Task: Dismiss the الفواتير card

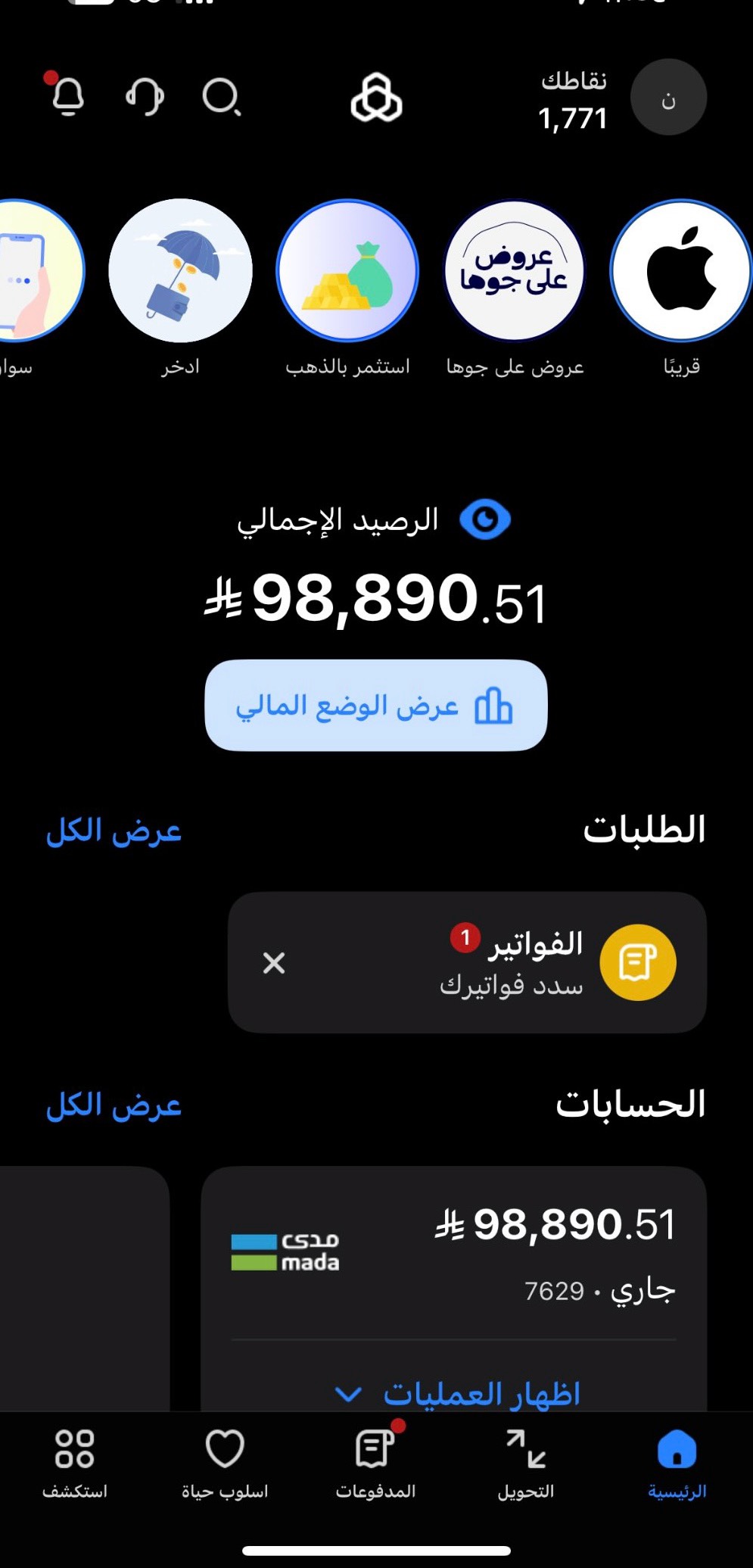Action: tap(274, 963)
